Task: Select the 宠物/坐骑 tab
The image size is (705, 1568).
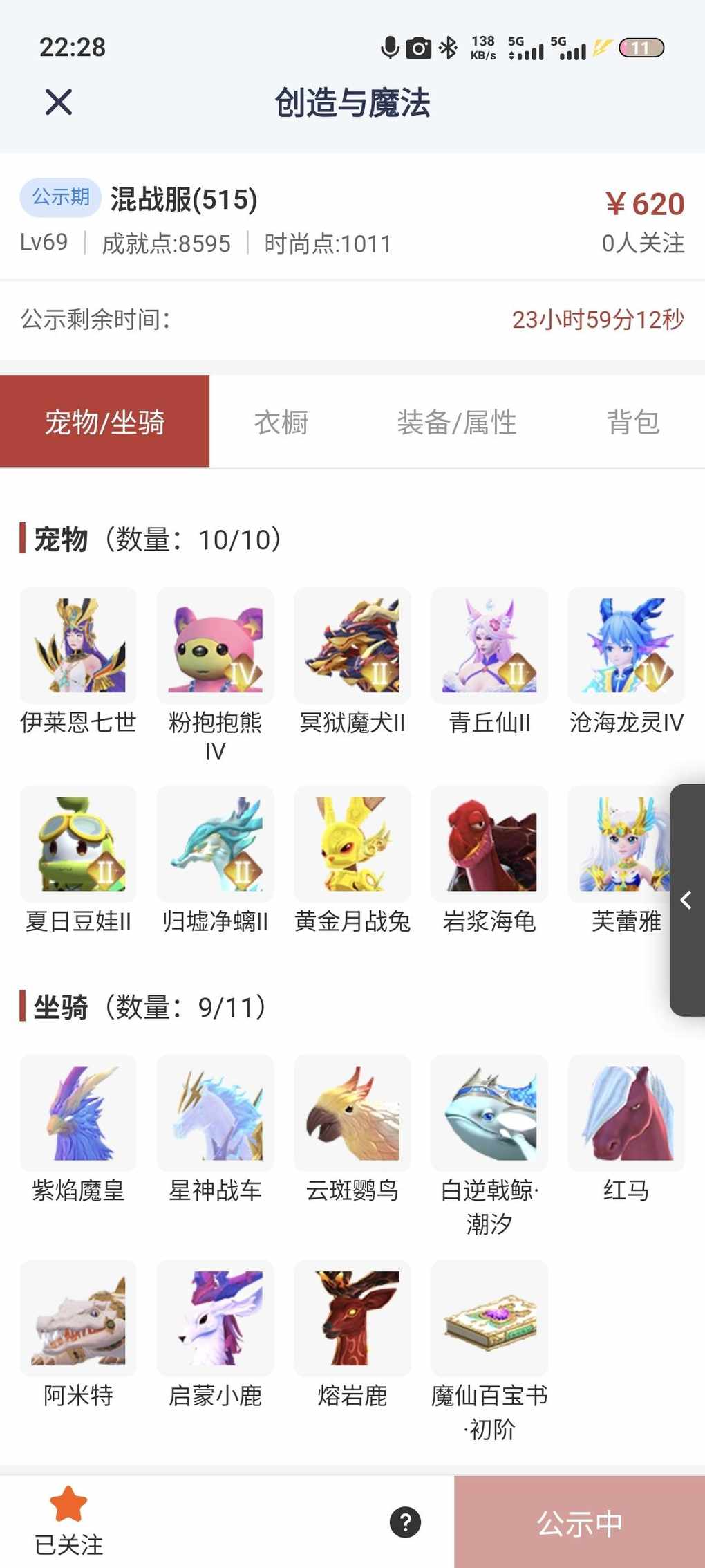Action: coord(104,423)
